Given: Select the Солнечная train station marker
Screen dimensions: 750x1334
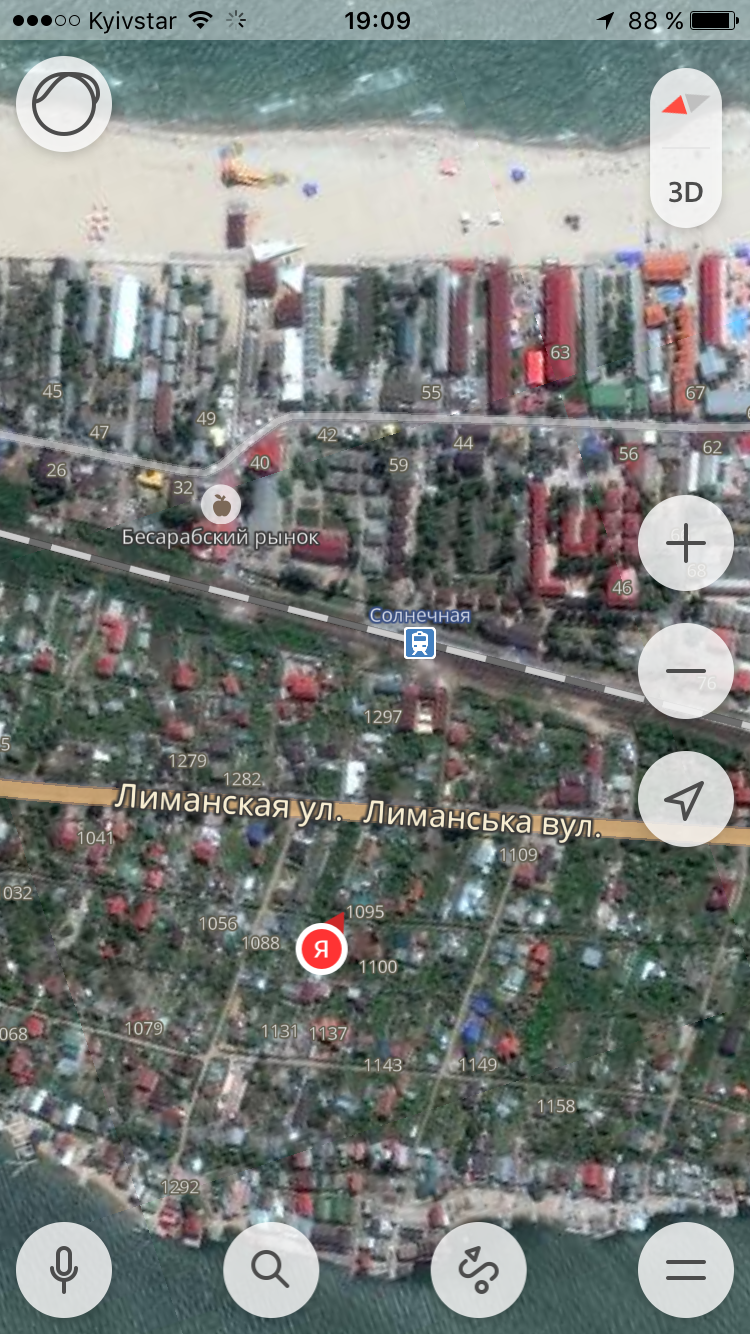Looking at the screenshot, I should point(420,643).
